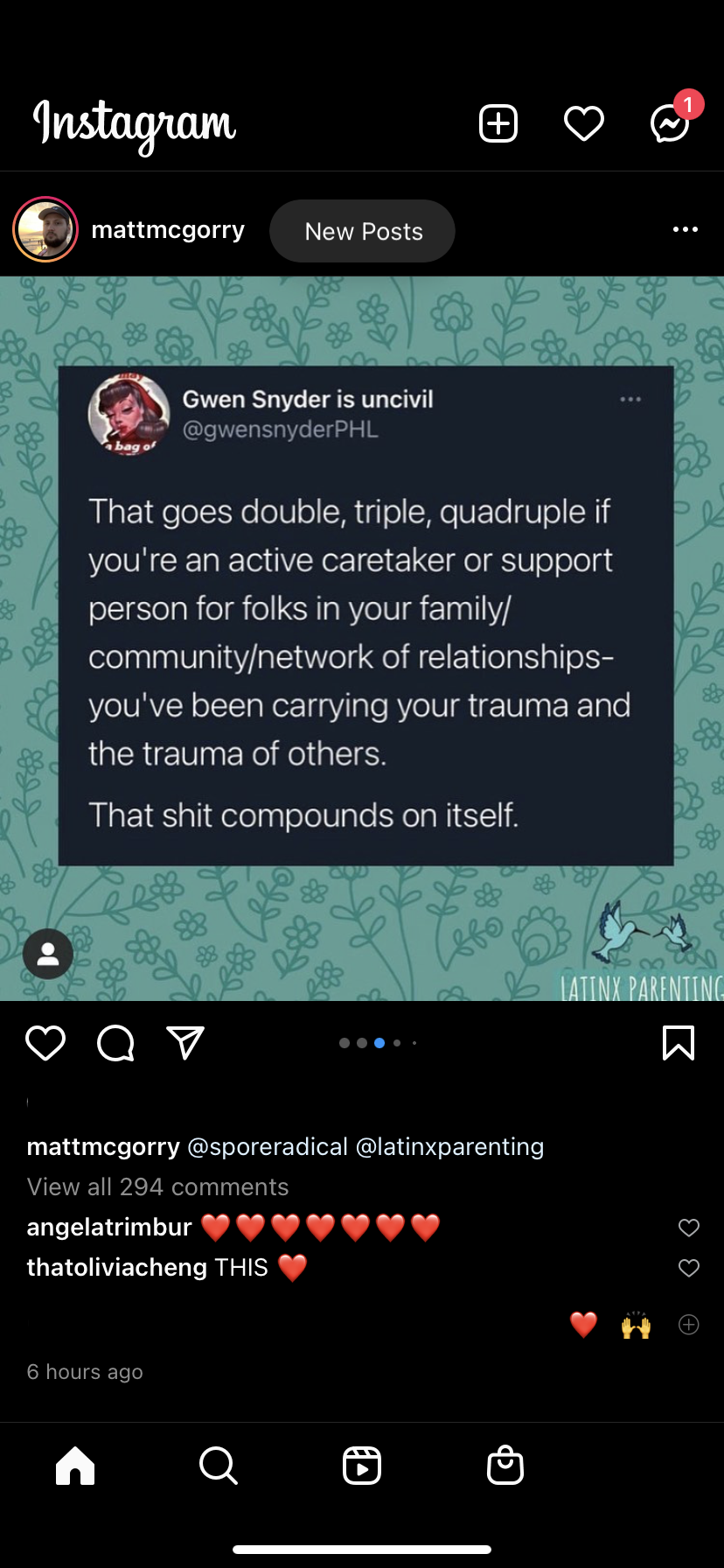Visit @sporeradical mentioned in caption

coord(268,1146)
